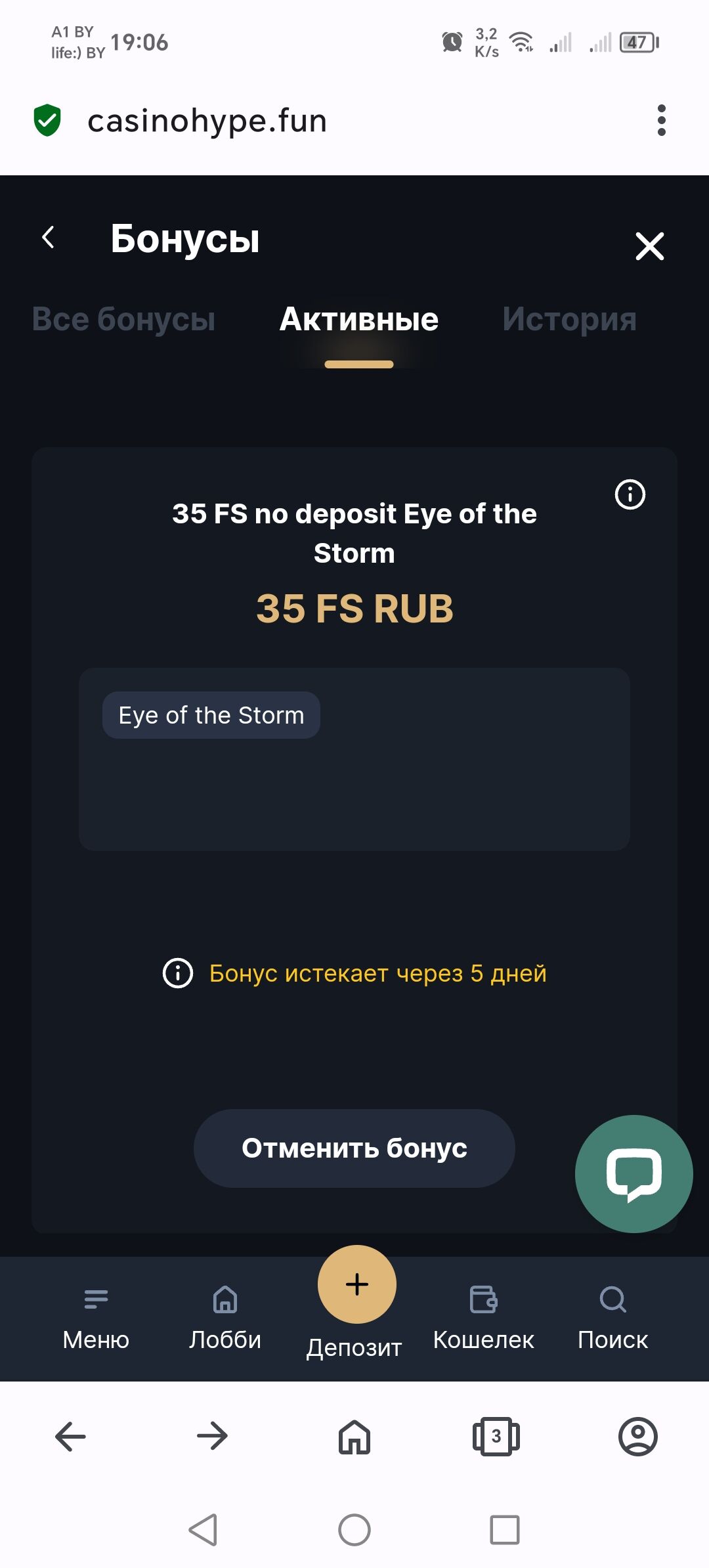Tap the system back button

click(204, 1530)
